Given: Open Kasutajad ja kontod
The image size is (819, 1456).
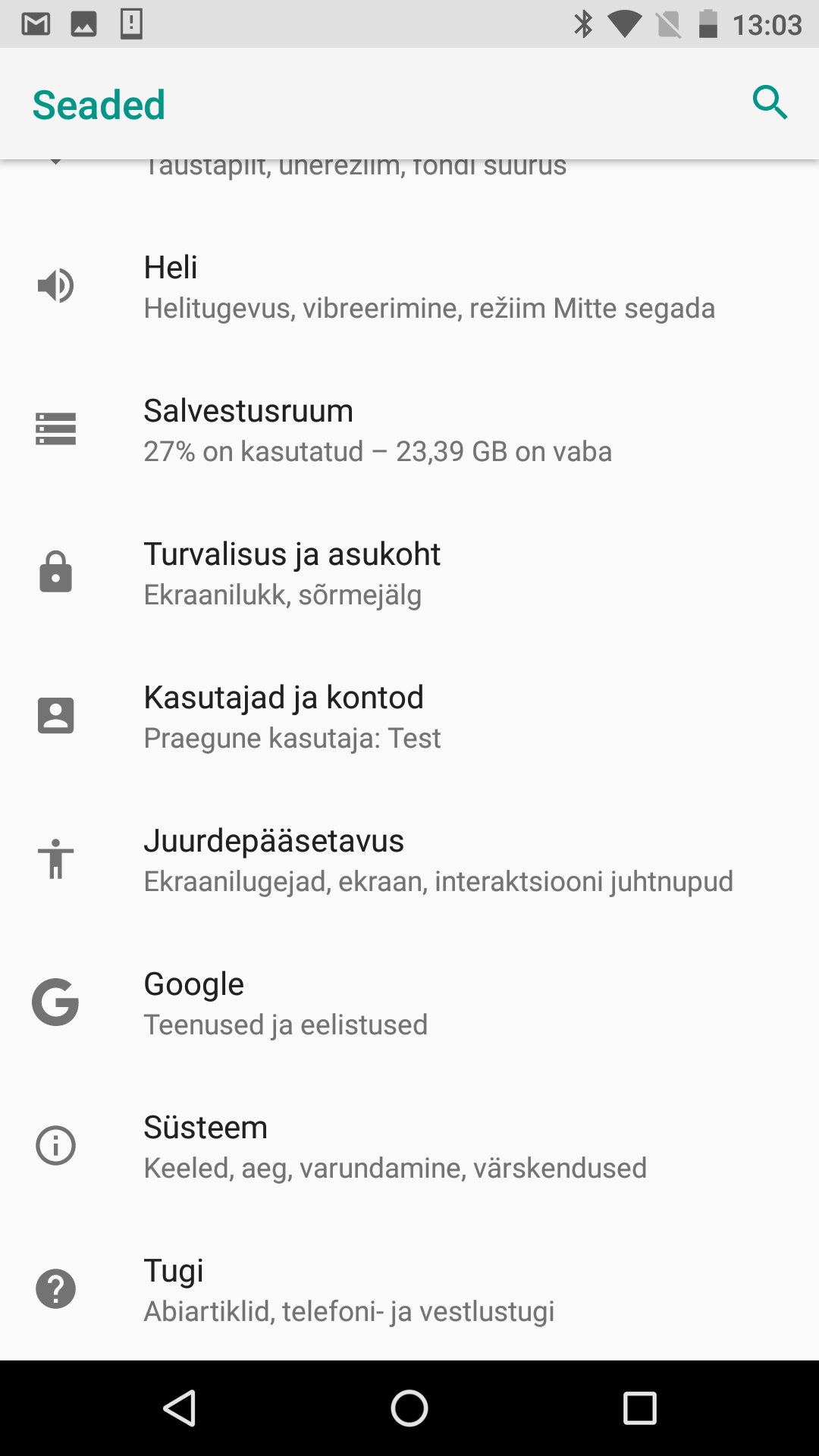Looking at the screenshot, I should 409,717.
